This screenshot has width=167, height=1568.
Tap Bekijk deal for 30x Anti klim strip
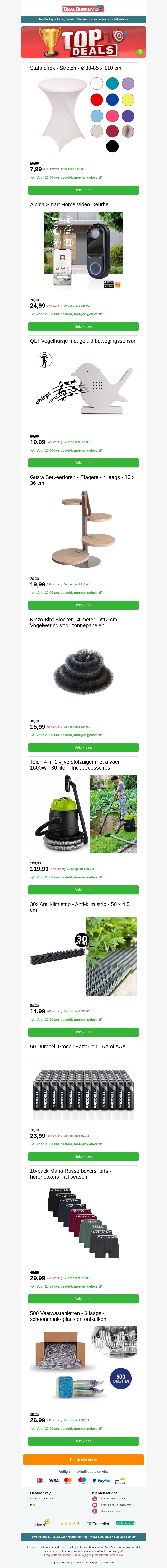point(83,1032)
